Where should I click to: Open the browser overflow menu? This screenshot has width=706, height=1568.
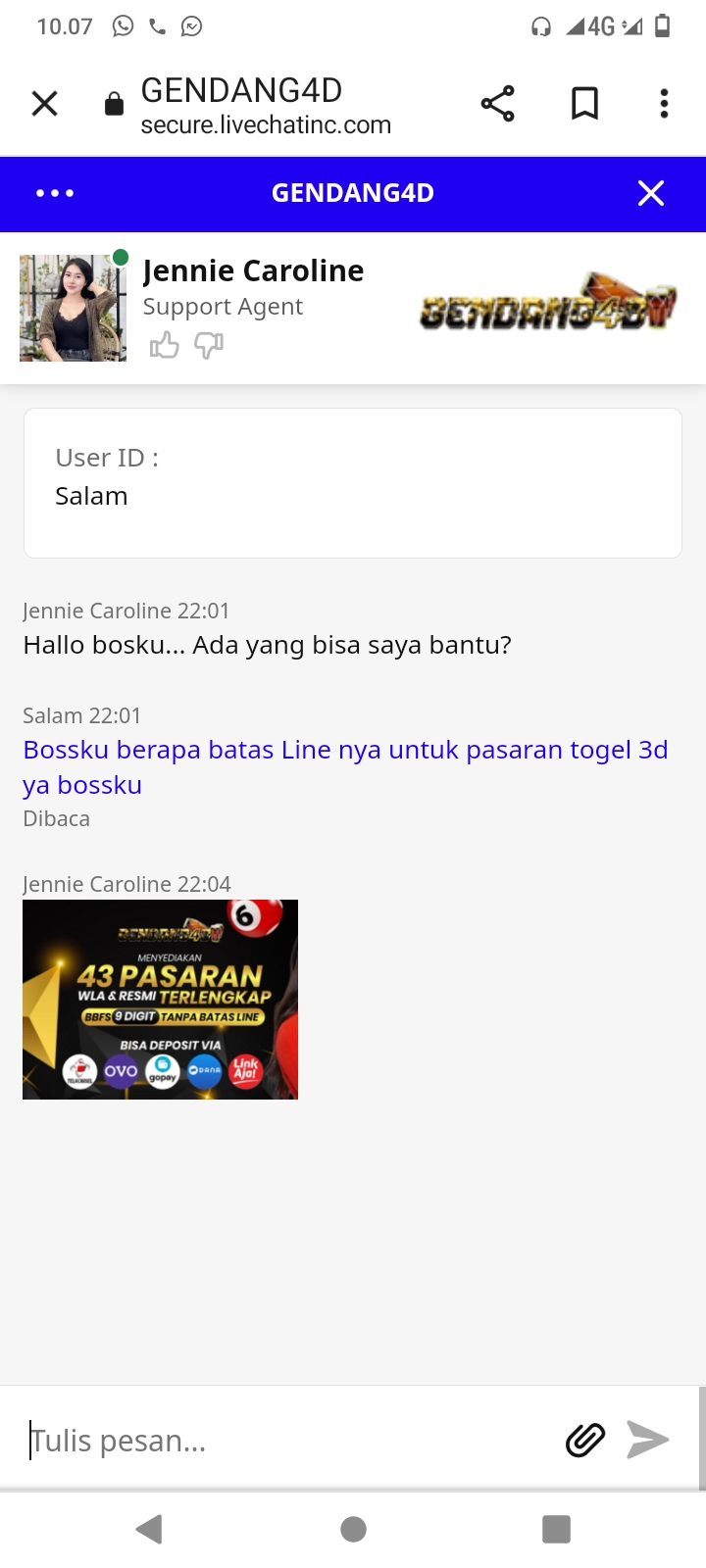coord(664,104)
